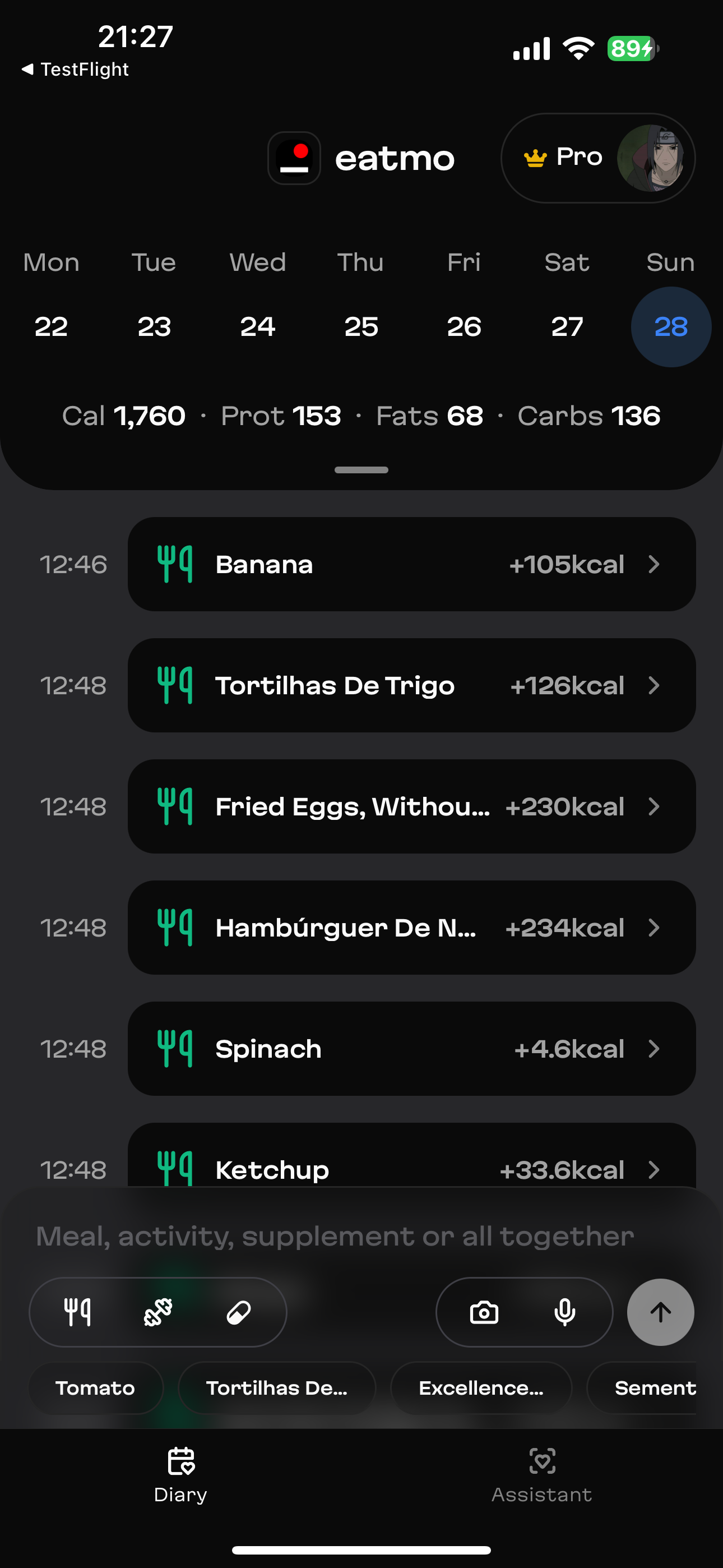Open the Banana entry
Image resolution: width=723 pixels, height=1568 pixels.
pyautogui.click(x=411, y=564)
